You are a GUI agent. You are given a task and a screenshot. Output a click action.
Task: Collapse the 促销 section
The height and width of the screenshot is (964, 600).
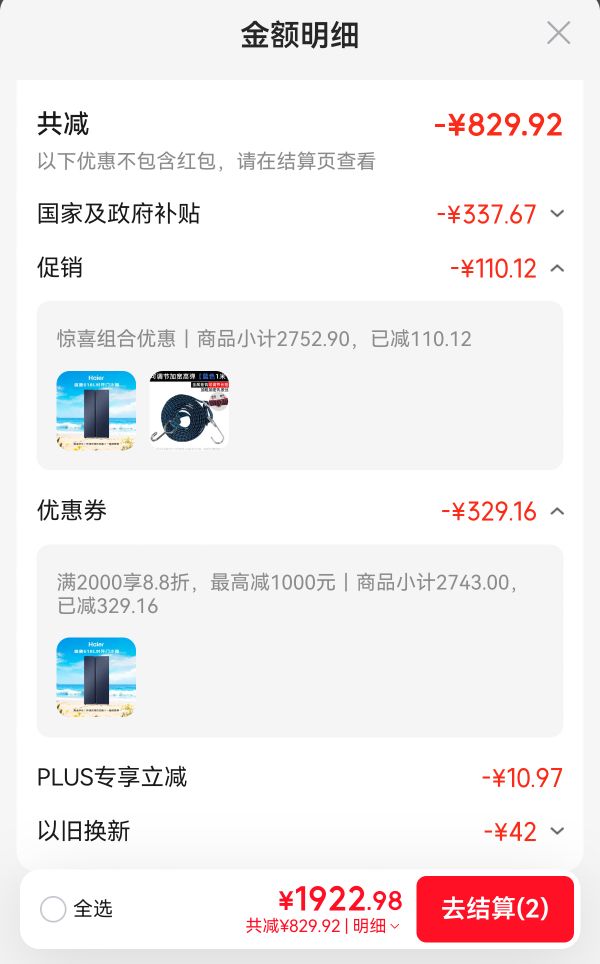(557, 268)
